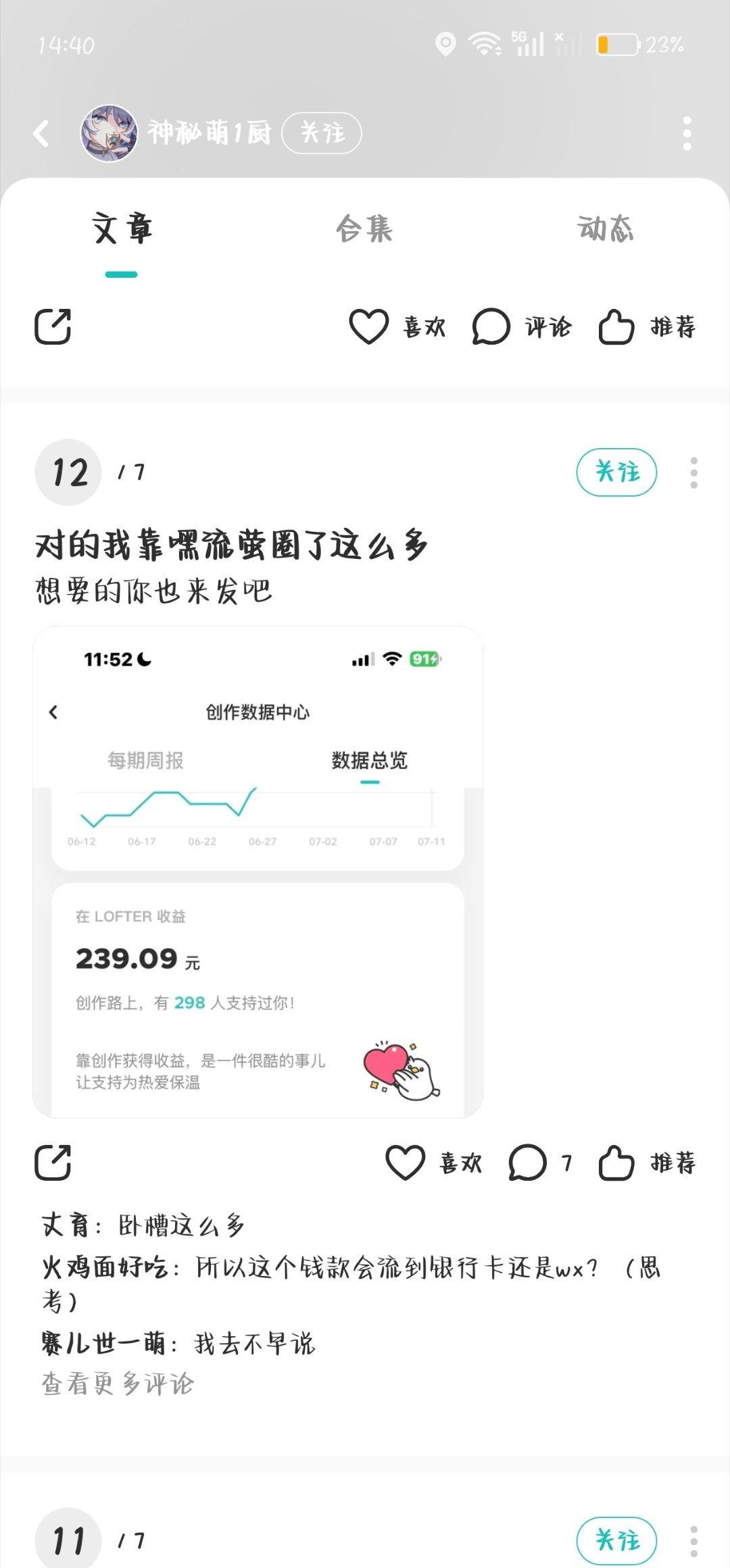
Task: Open the 12/7 post's overflow menu
Action: (693, 472)
